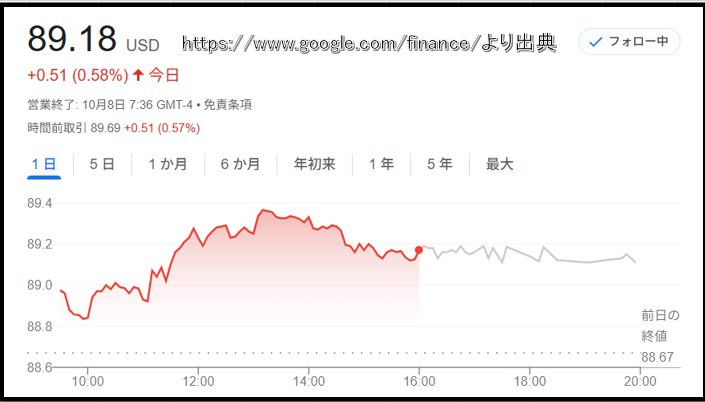The width and height of the screenshot is (705, 402).
Task: Switch chart to 1か月
Action: 168,164
